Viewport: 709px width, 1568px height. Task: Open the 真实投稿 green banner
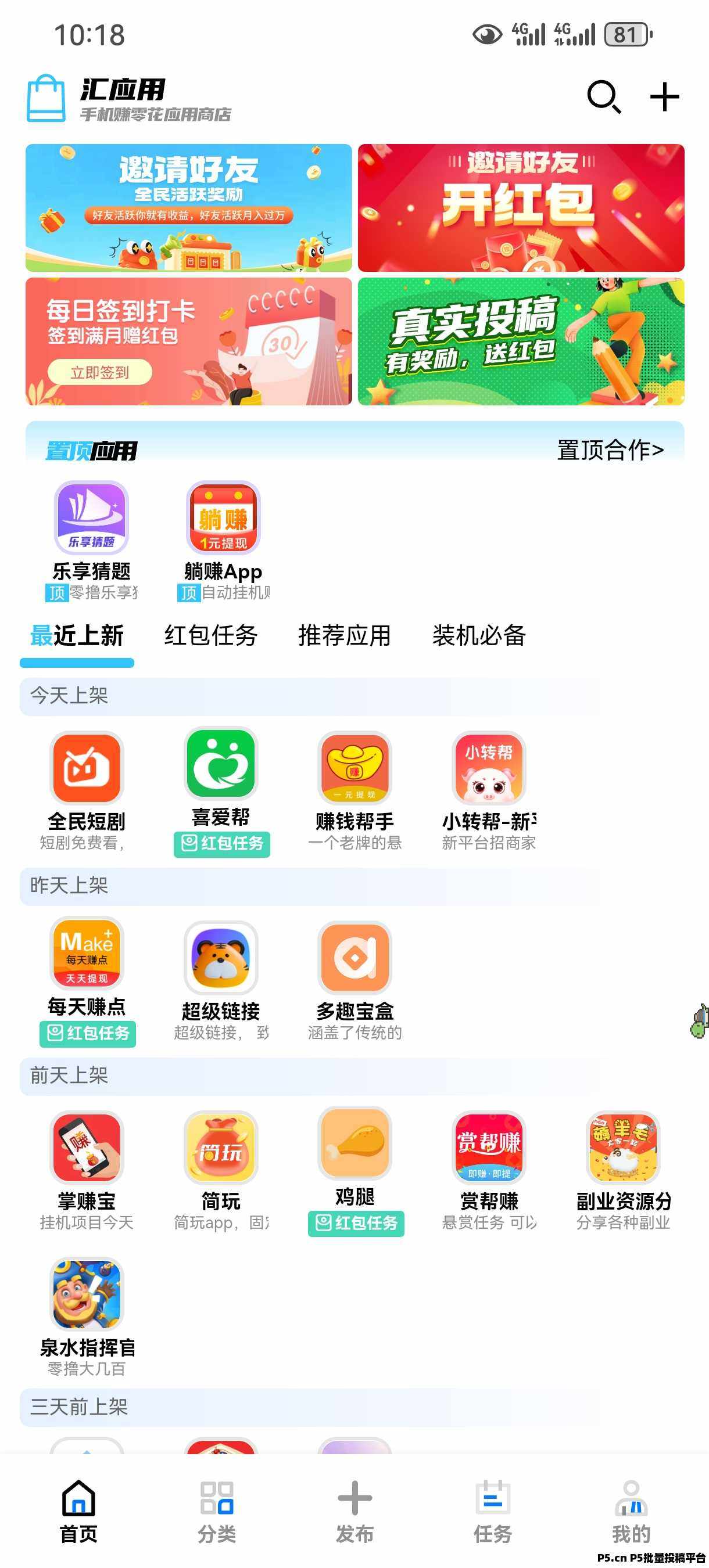[x=521, y=341]
